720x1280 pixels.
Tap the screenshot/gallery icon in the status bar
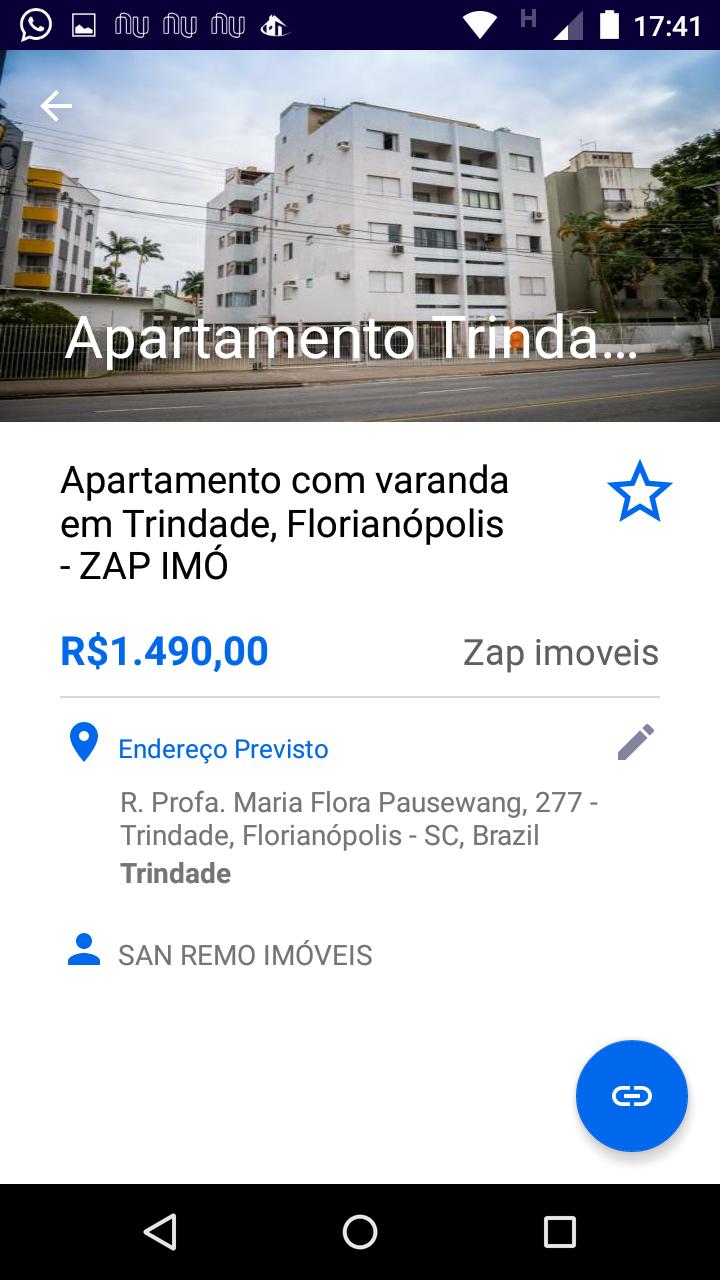[83, 24]
